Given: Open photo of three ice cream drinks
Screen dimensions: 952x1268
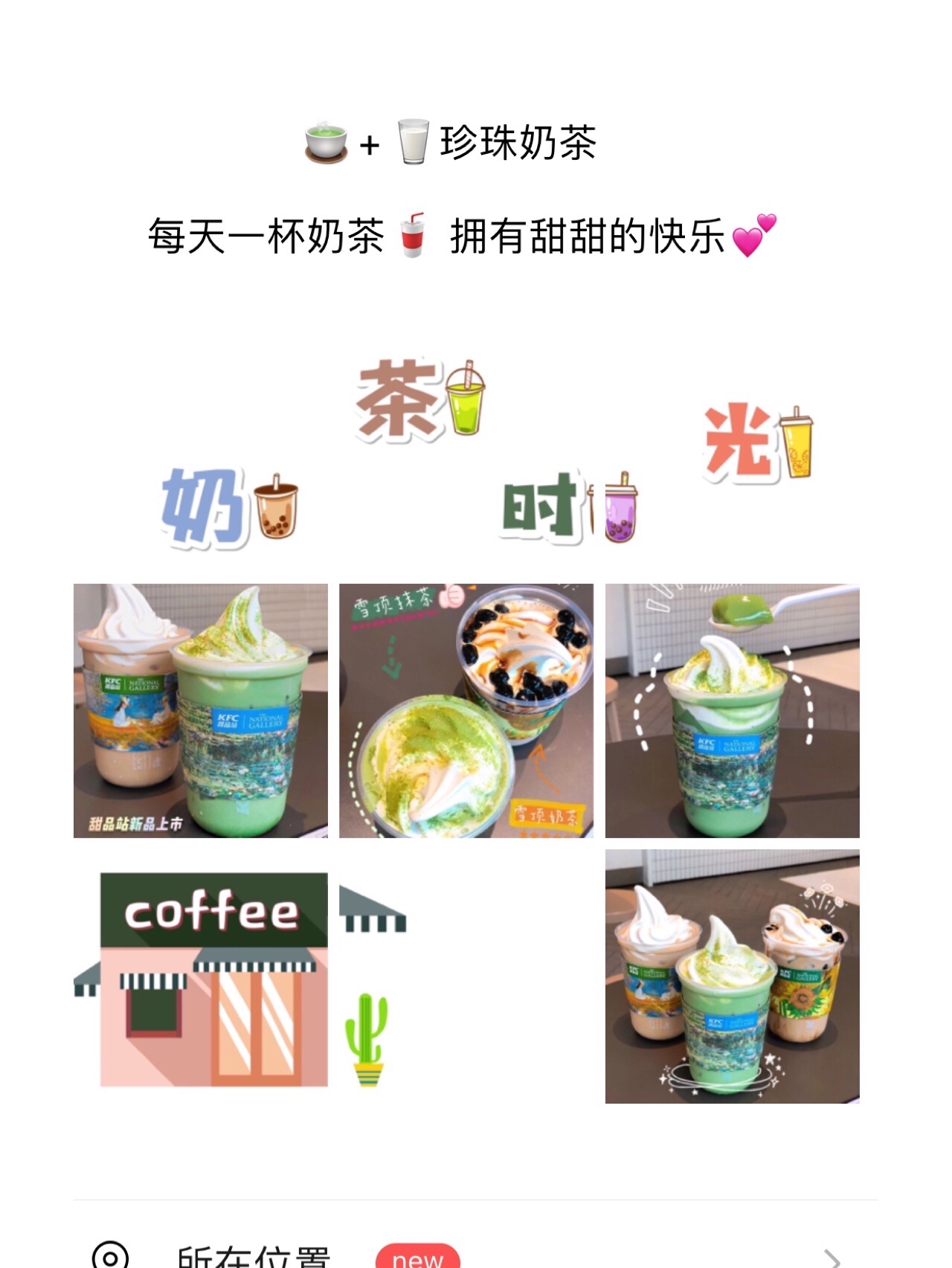Looking at the screenshot, I should (x=732, y=976).
